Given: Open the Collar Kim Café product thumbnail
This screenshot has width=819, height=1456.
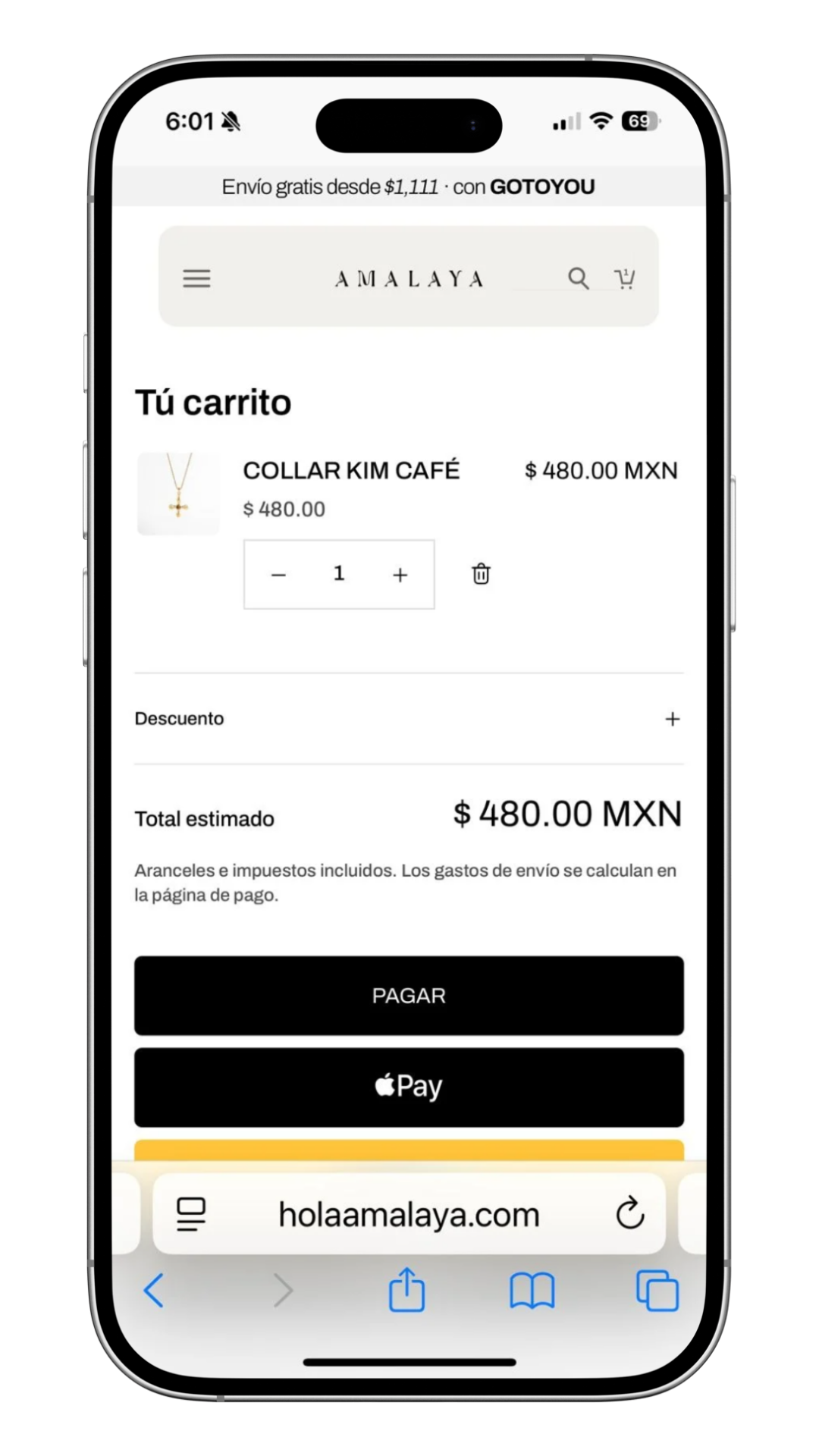Looking at the screenshot, I should (x=178, y=494).
